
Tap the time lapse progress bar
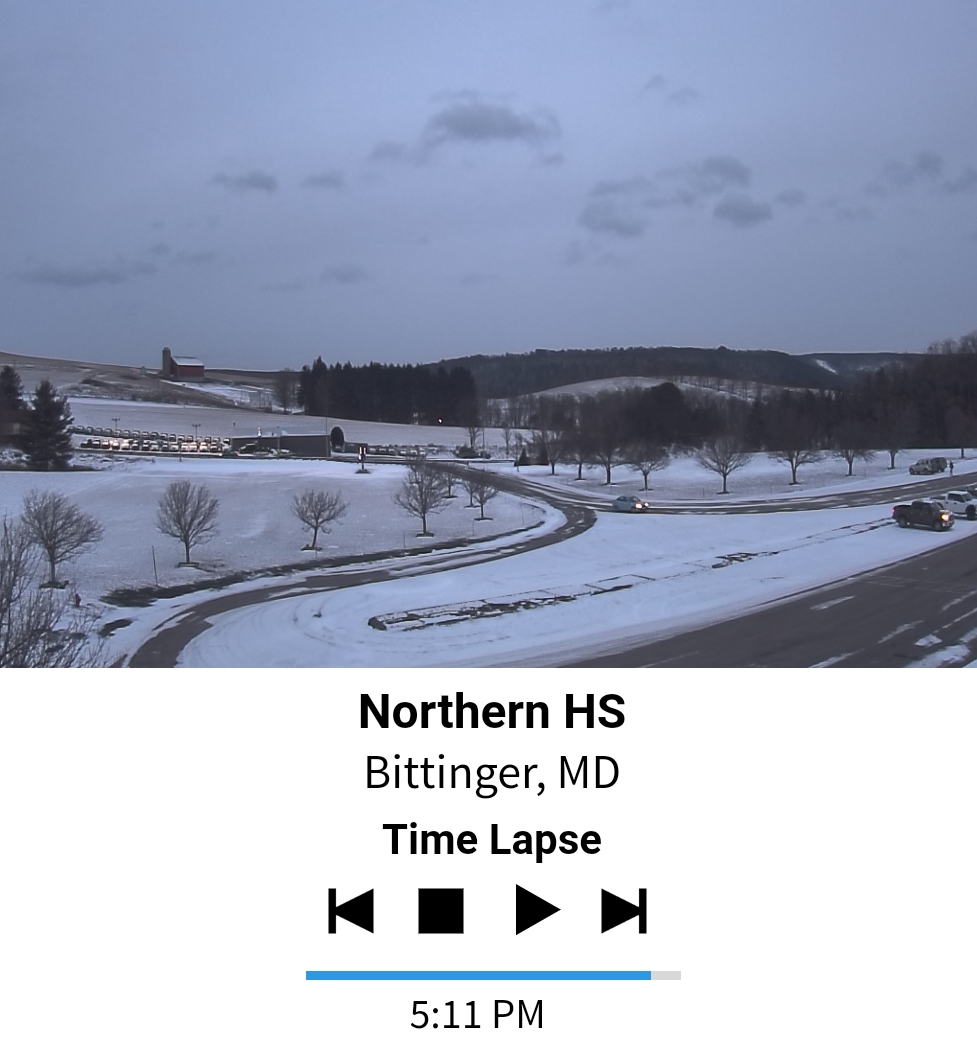click(493, 975)
